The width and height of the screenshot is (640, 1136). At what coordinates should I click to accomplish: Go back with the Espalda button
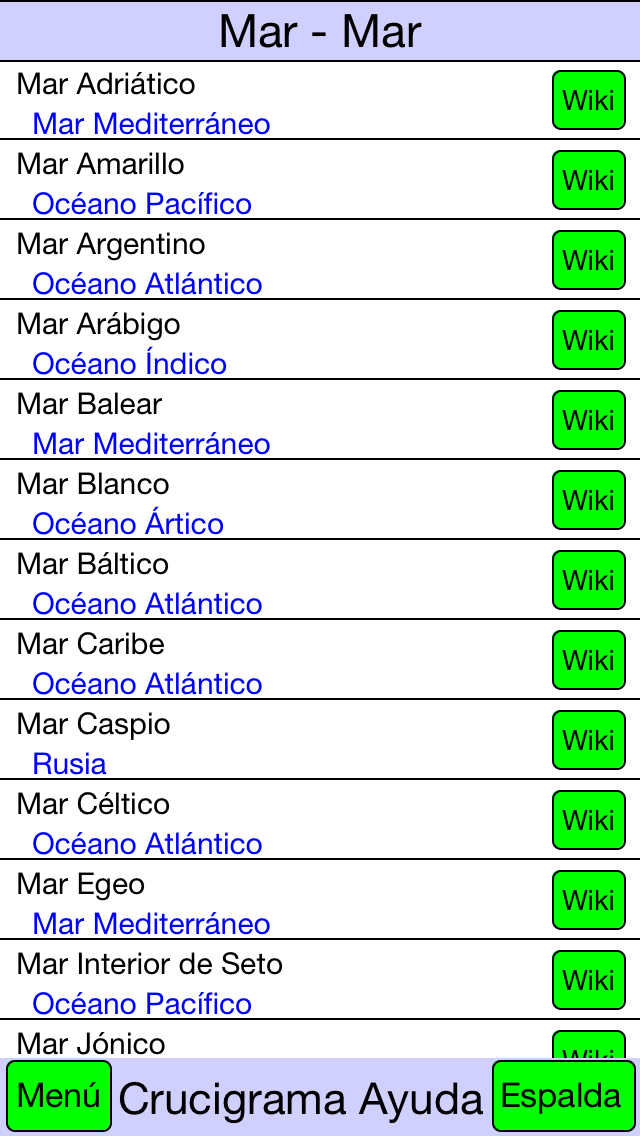[x=564, y=1095]
